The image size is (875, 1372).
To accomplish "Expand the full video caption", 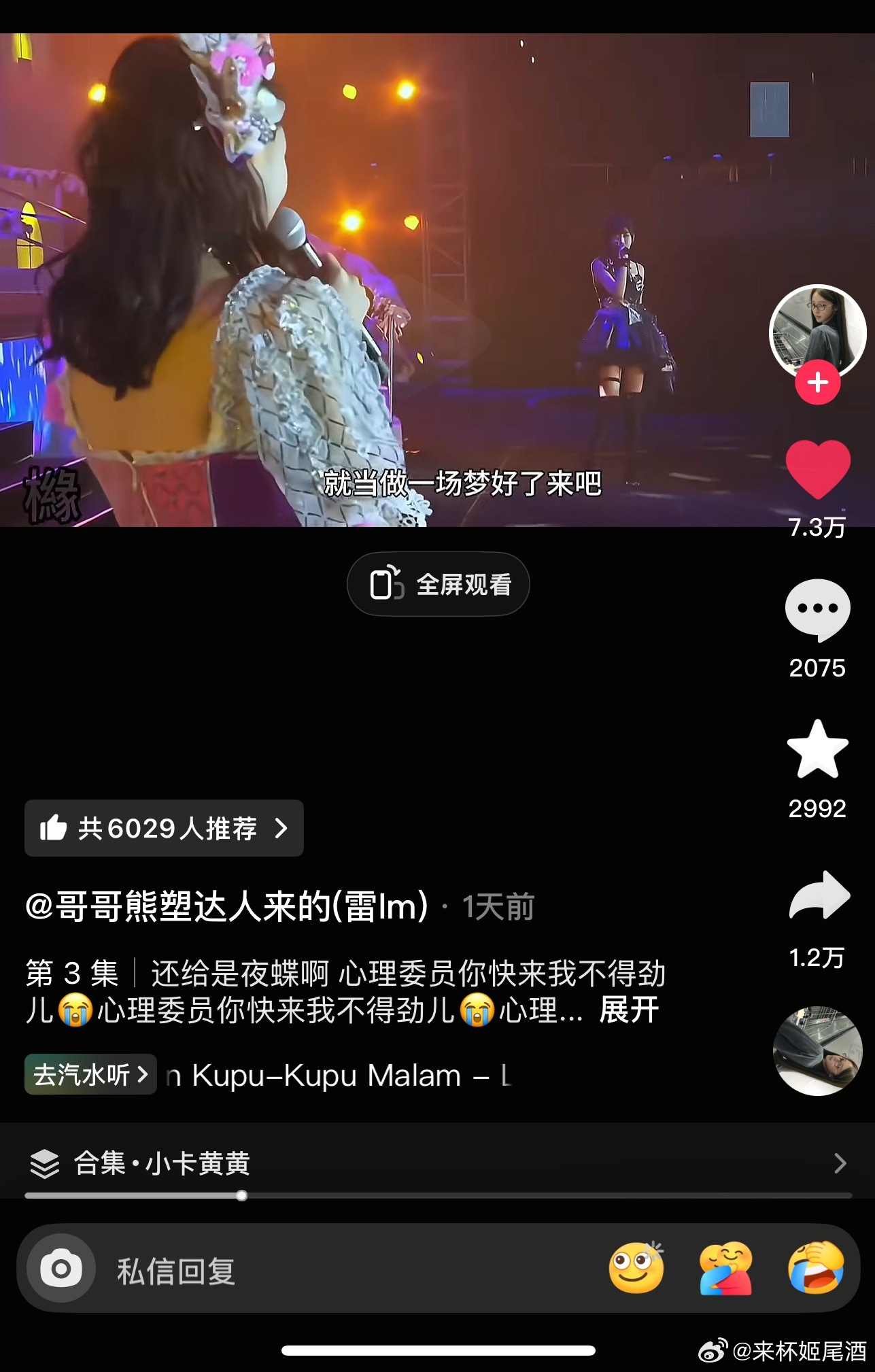I will coord(629,1010).
